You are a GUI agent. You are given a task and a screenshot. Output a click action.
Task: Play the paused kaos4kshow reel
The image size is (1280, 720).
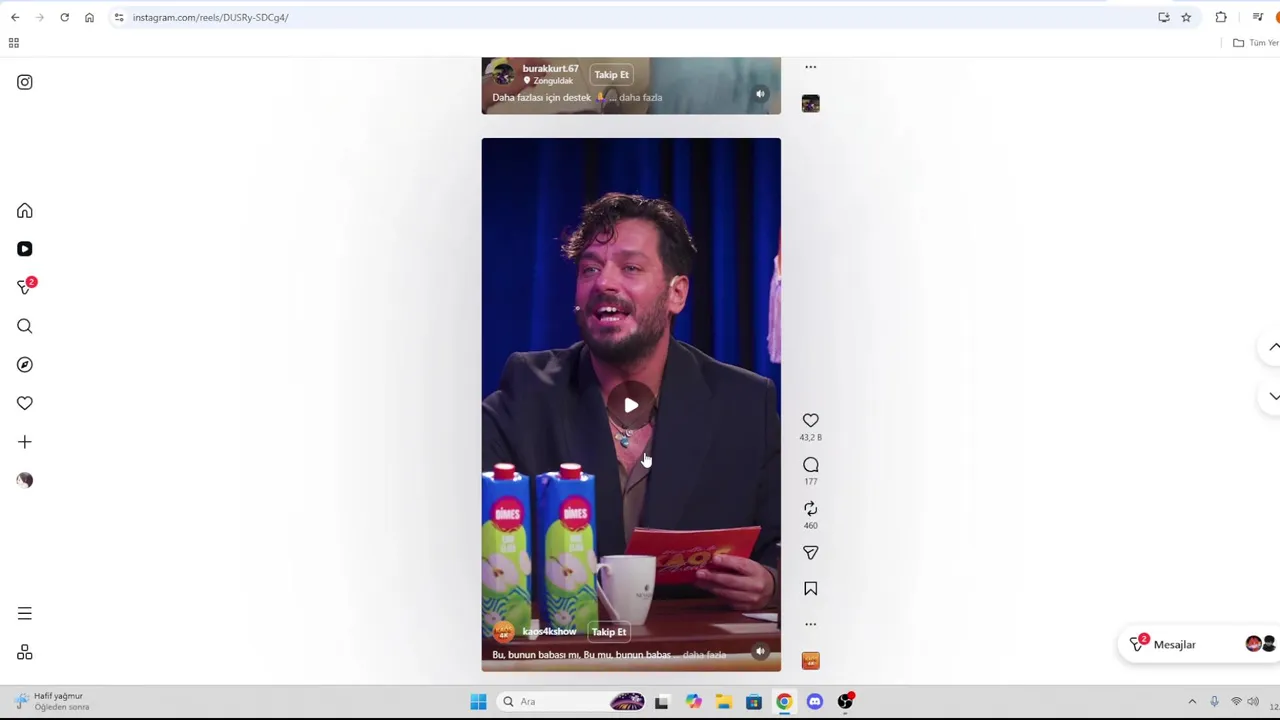pos(630,405)
